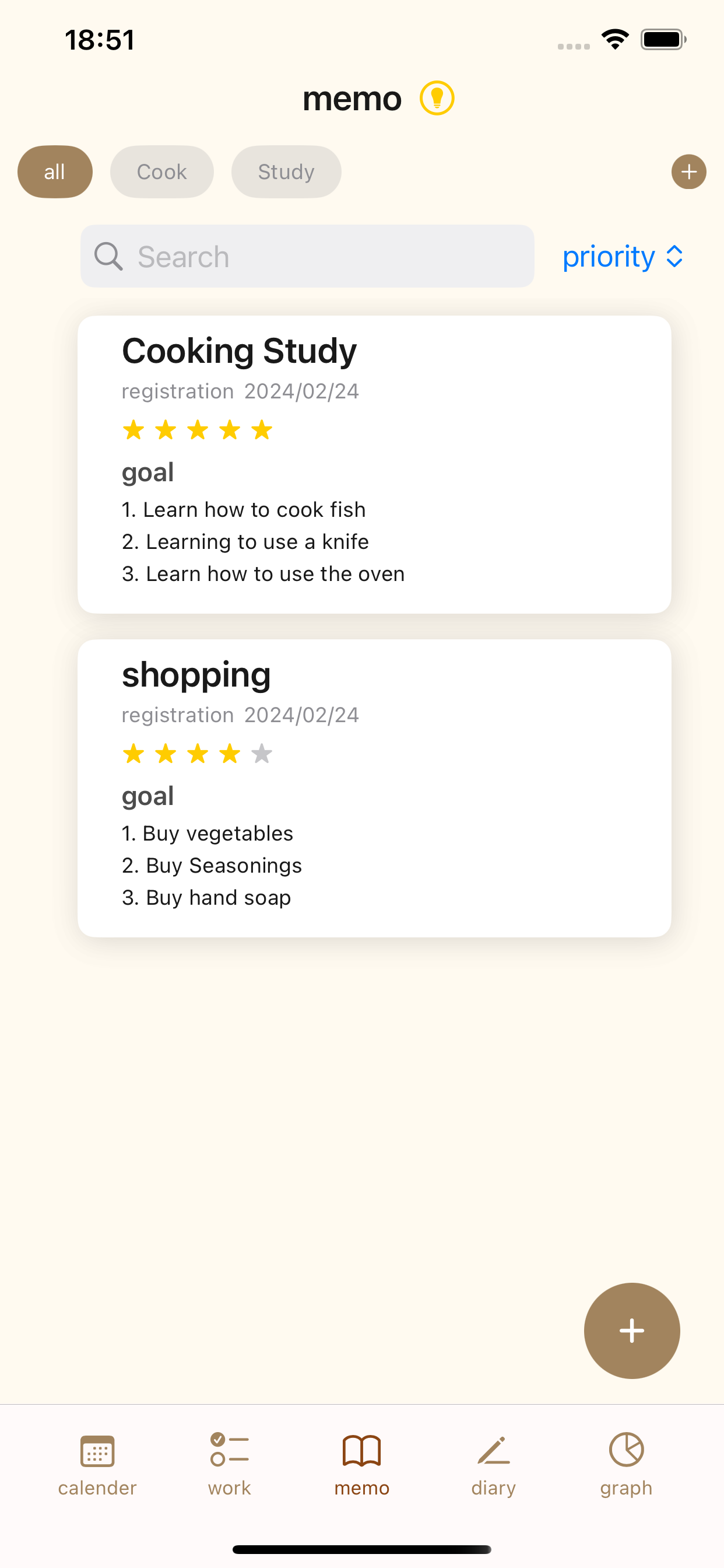Select the memo tab

pyautogui.click(x=362, y=1464)
